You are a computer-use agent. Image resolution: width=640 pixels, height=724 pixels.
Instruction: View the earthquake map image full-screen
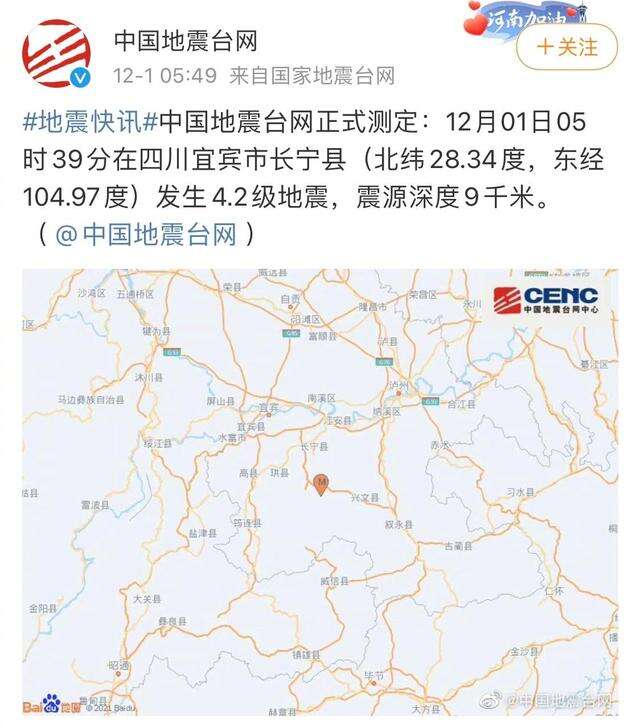pyautogui.click(x=320, y=490)
